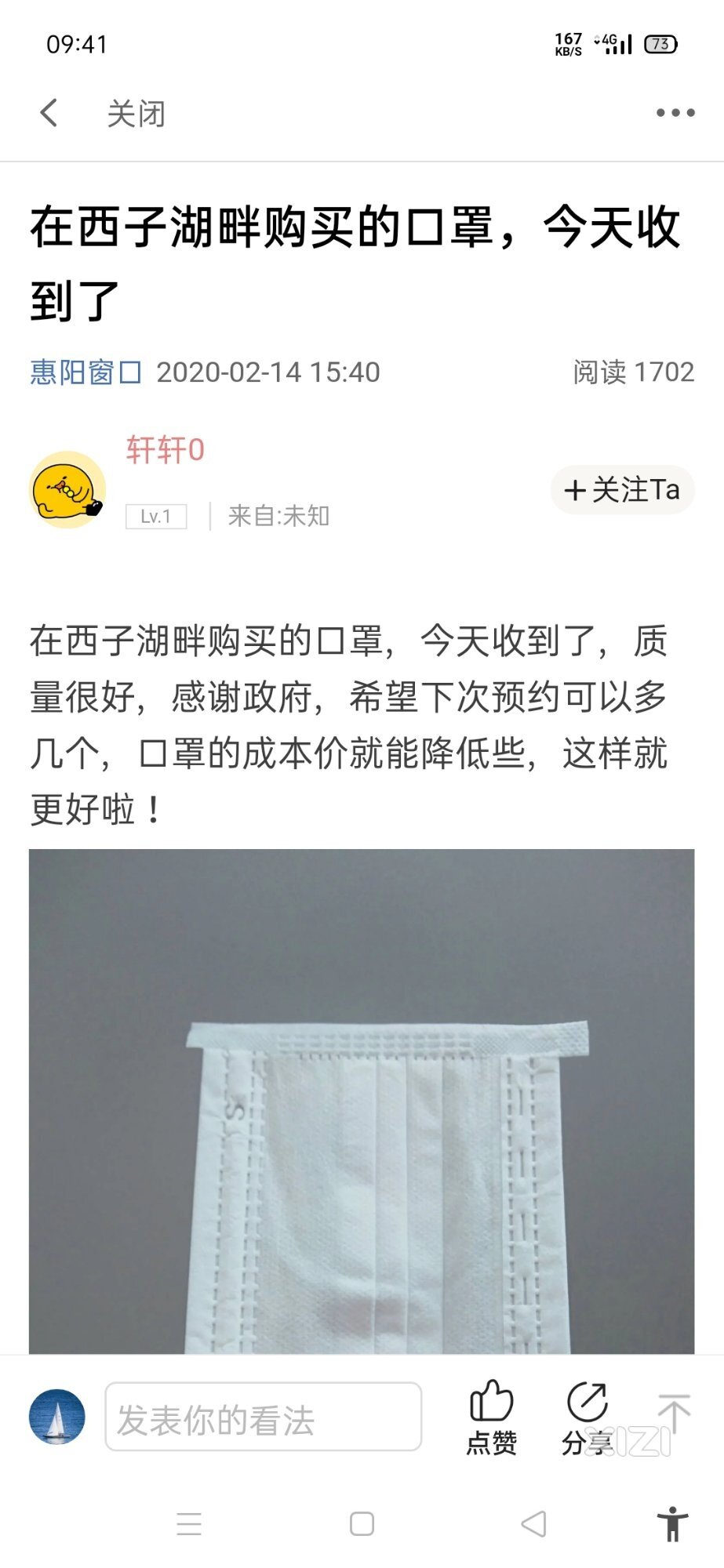Open the 惠阳窗口 source link

[85, 372]
